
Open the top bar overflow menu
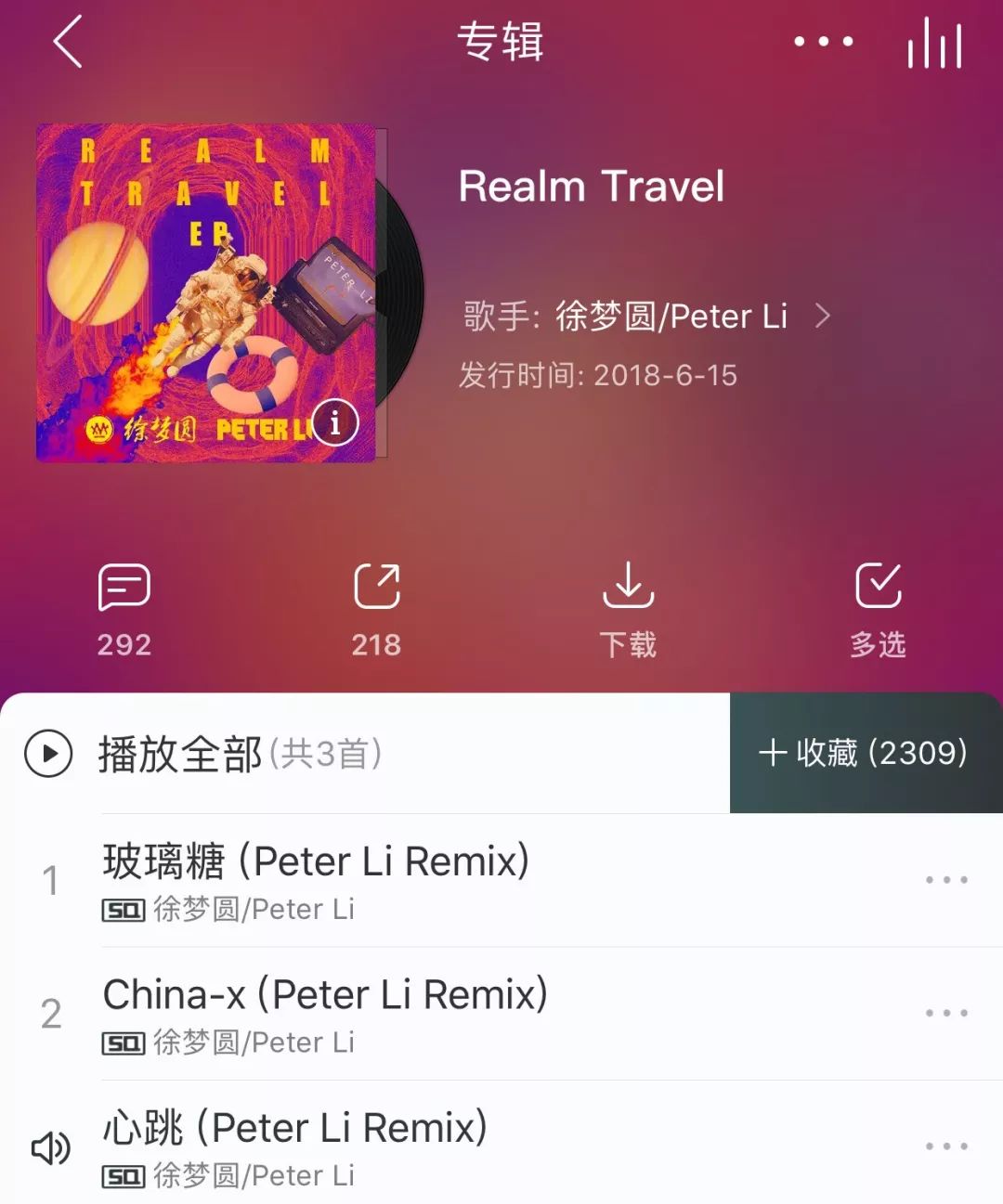coord(823,42)
